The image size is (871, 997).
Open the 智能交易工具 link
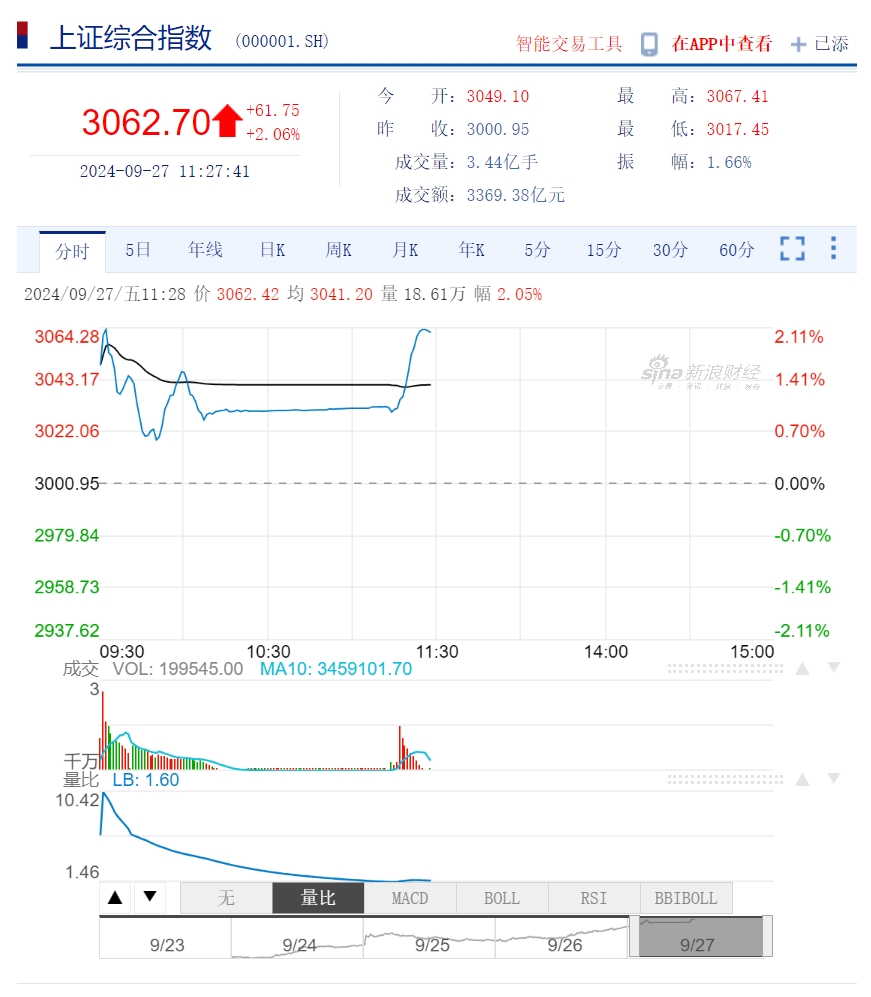tap(568, 44)
